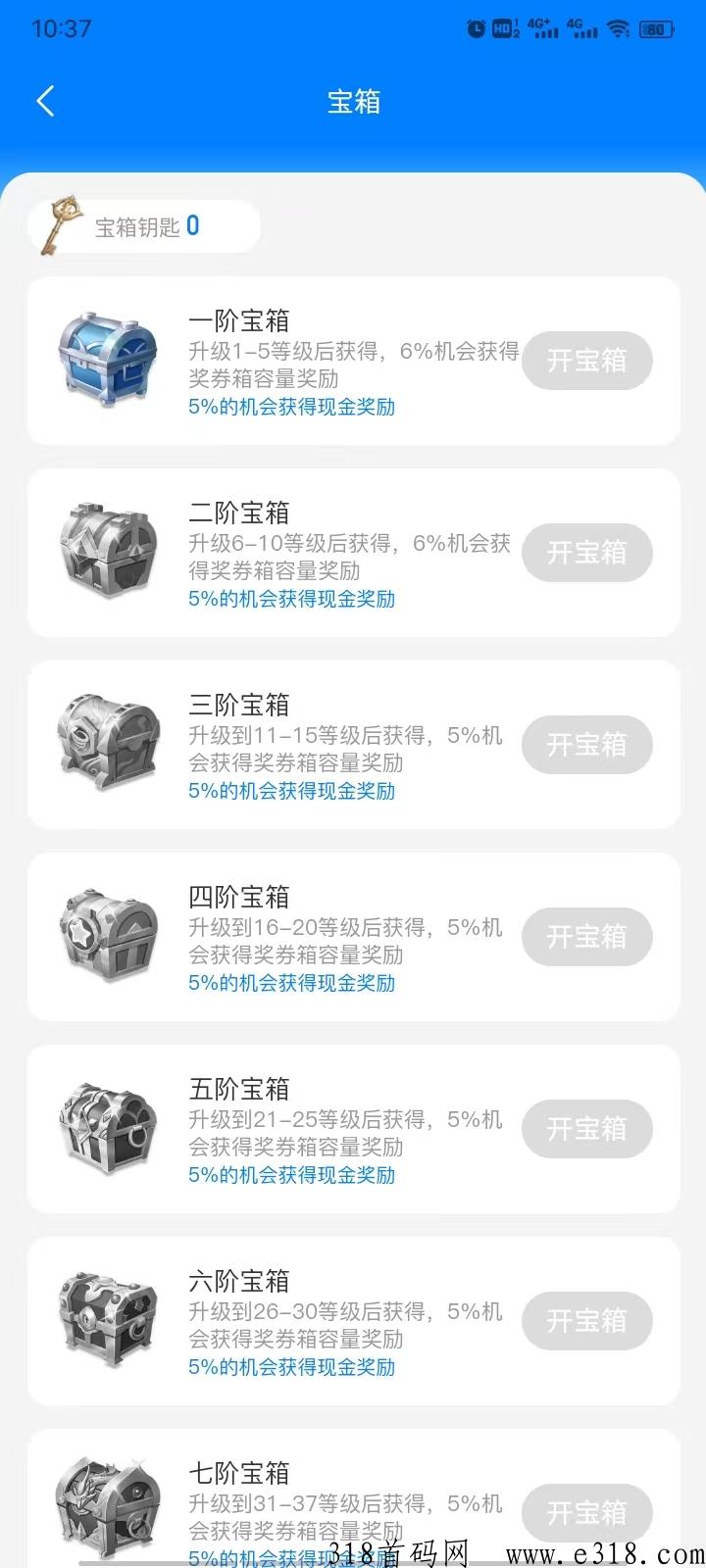706x1568 pixels.
Task: Open the 一阶宝箱 with 开宝箱 button
Action: pos(586,361)
